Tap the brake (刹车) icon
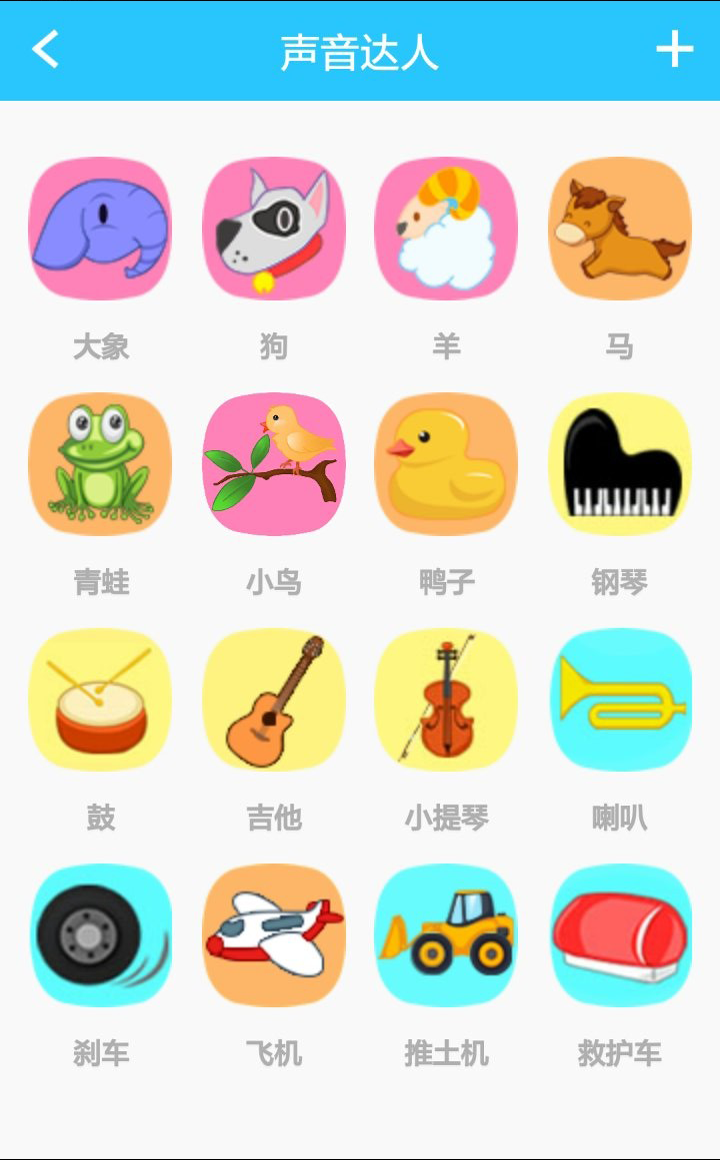720x1160 pixels. click(x=100, y=934)
